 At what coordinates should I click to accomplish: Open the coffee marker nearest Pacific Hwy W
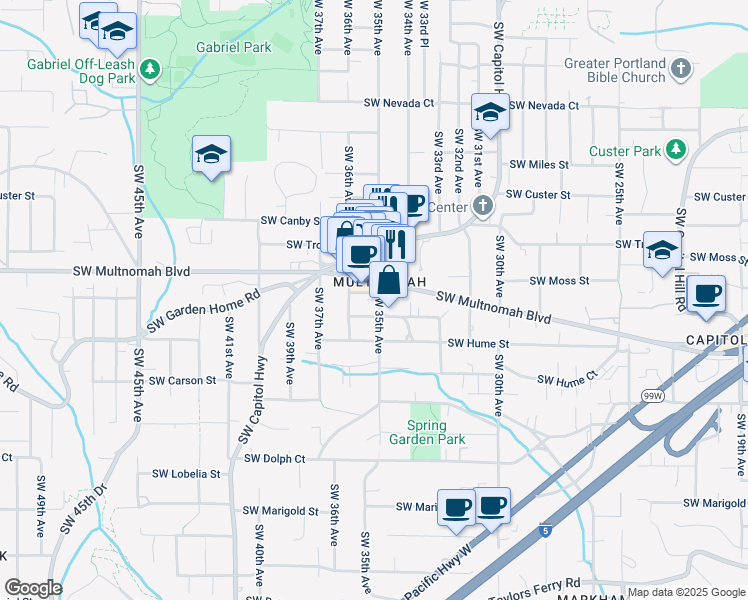(x=492, y=507)
